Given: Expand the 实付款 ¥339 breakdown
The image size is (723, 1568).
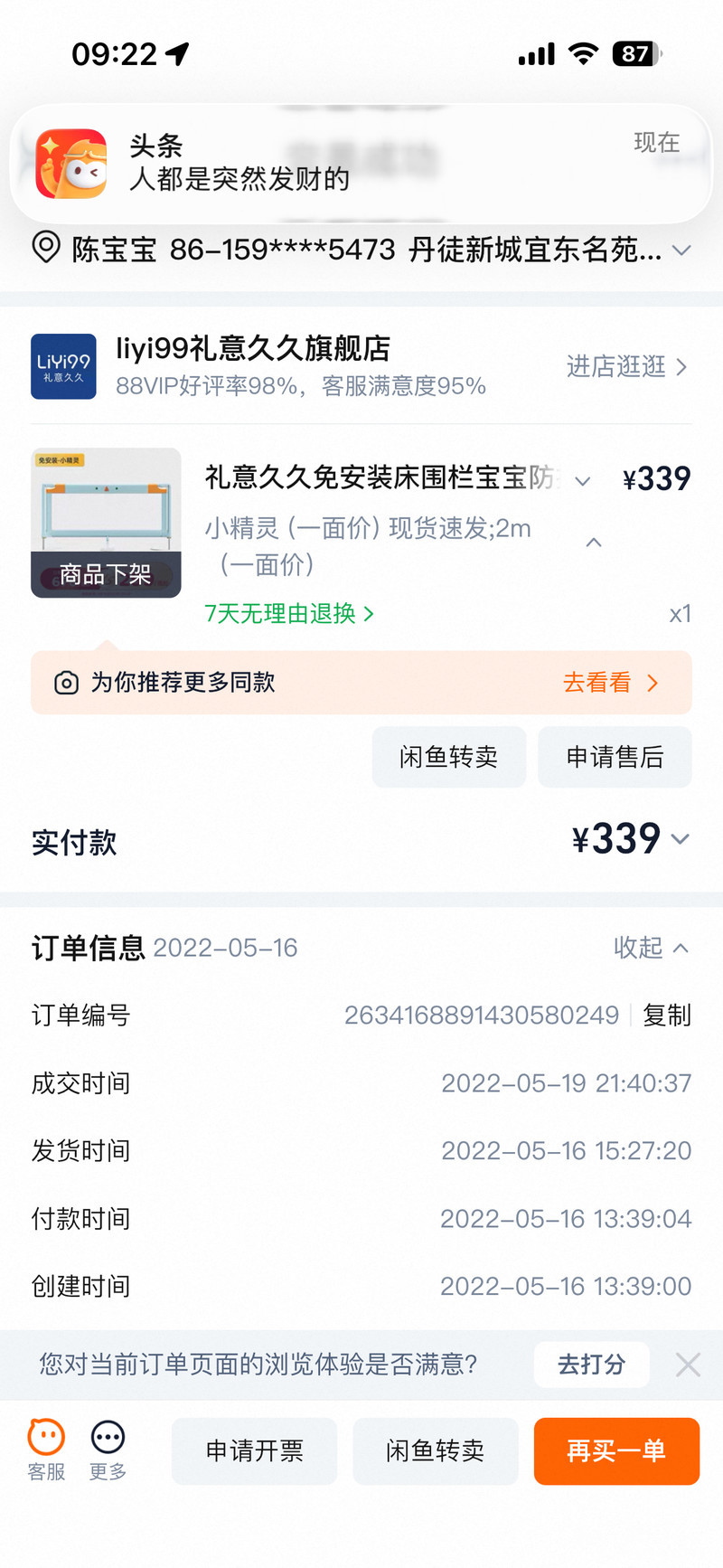Looking at the screenshot, I should pos(680,839).
